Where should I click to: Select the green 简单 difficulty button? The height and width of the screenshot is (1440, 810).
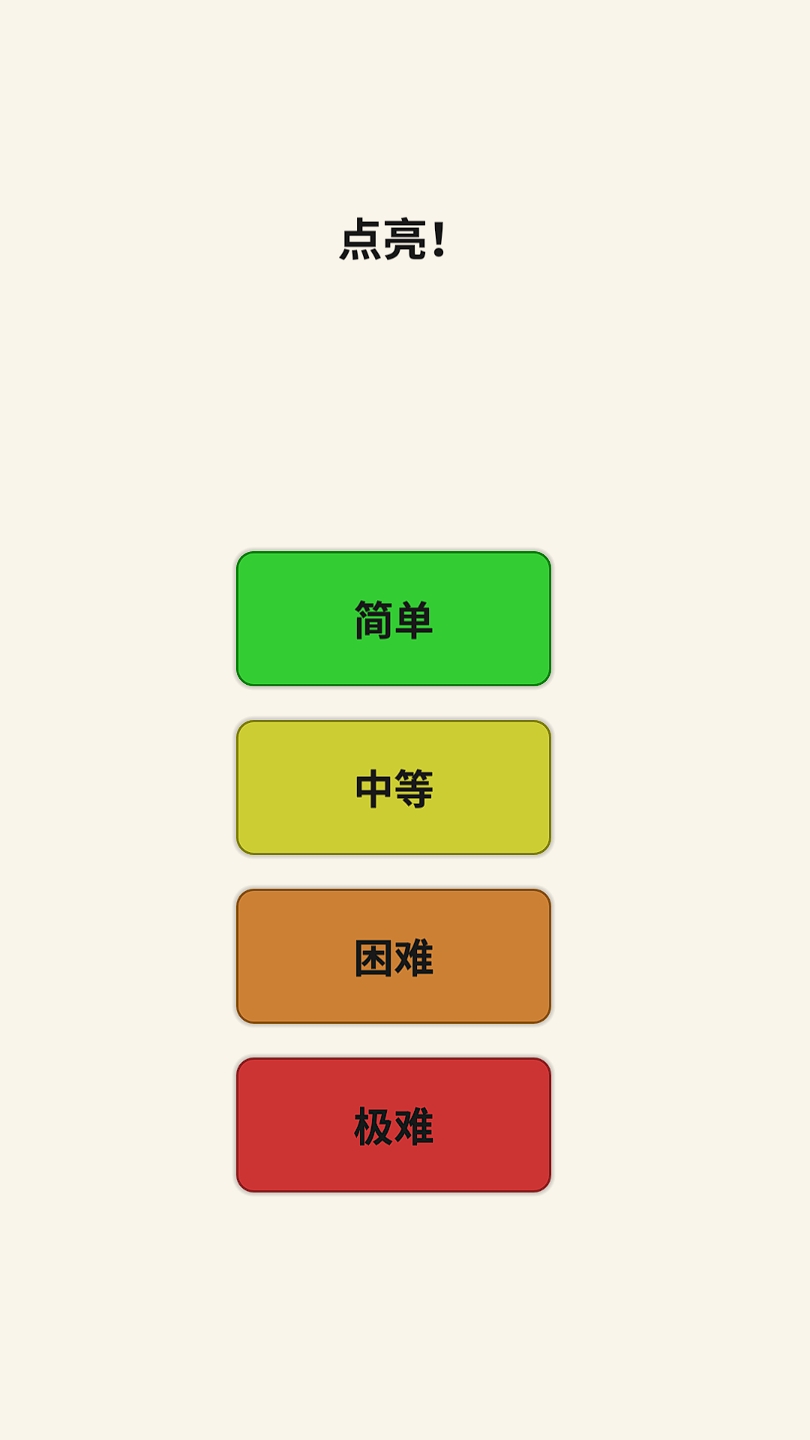[393, 619]
